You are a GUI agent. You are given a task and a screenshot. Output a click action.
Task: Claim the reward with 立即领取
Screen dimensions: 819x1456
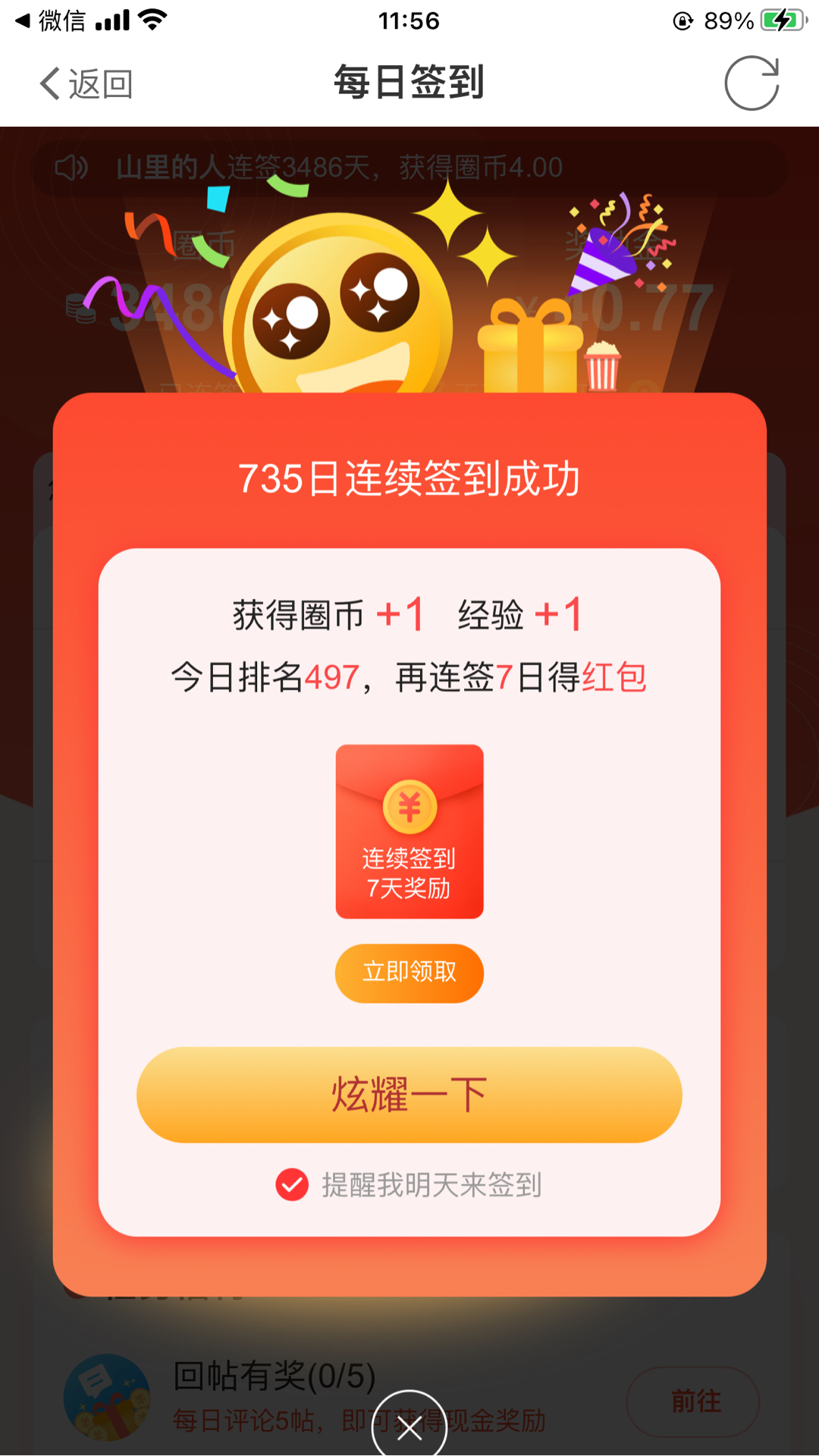tap(409, 973)
